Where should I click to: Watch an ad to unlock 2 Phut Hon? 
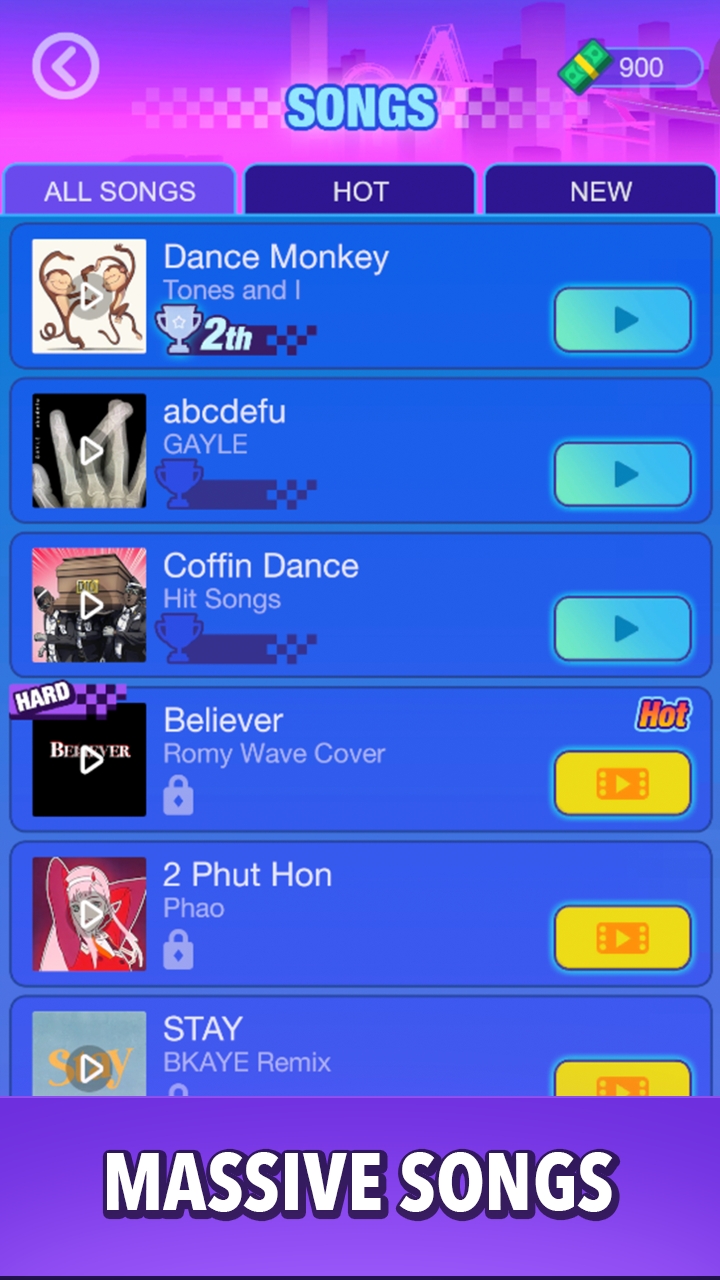(622, 937)
